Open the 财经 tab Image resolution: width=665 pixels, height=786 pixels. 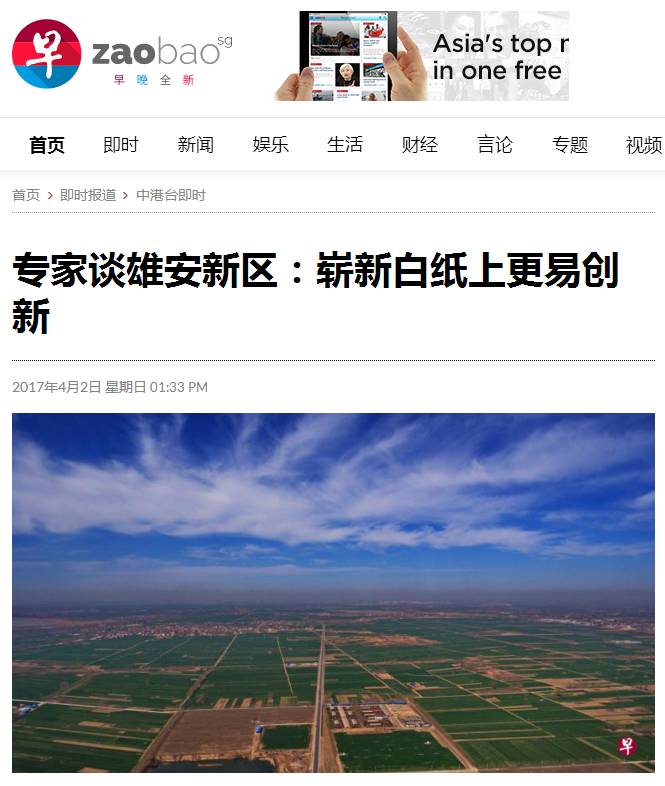[x=420, y=145]
